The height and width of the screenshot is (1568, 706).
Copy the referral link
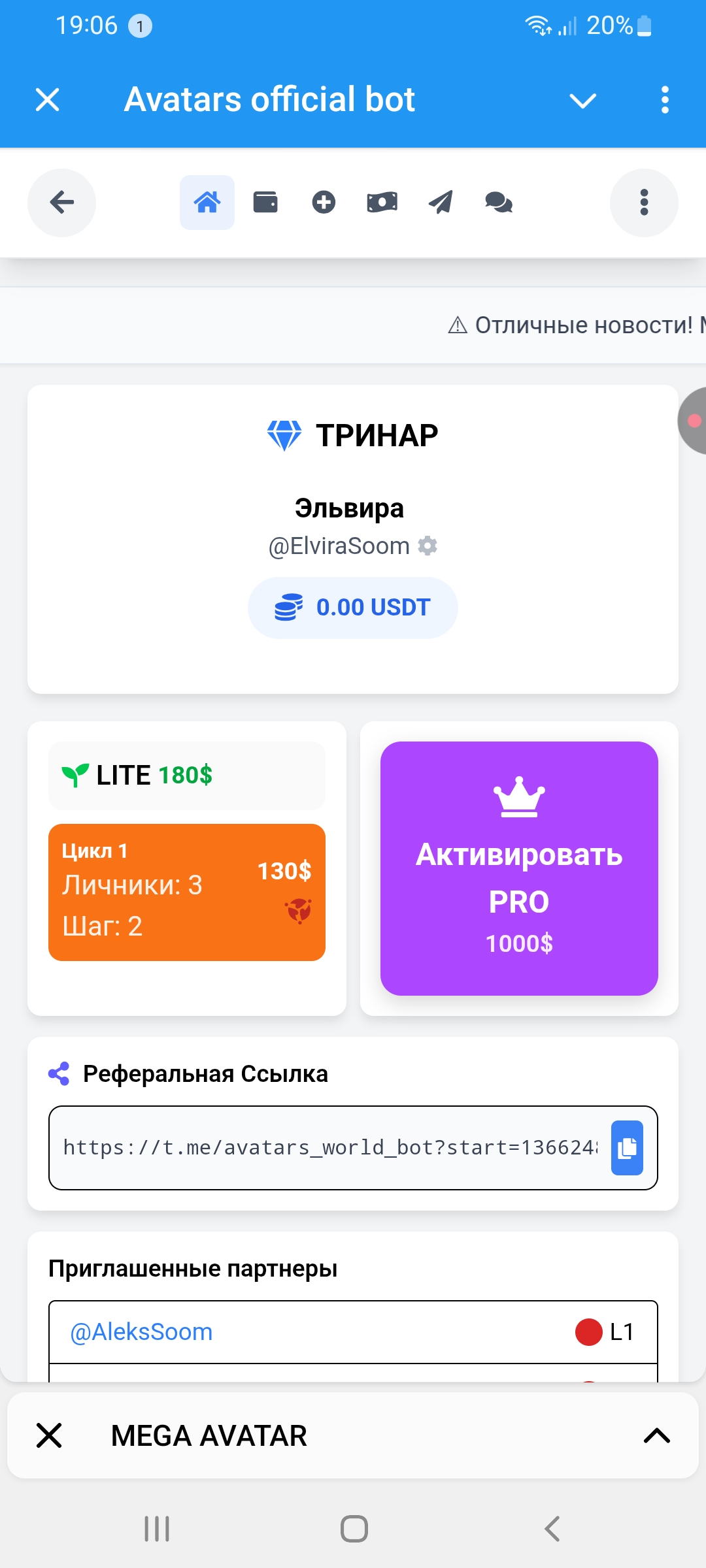tap(627, 1148)
